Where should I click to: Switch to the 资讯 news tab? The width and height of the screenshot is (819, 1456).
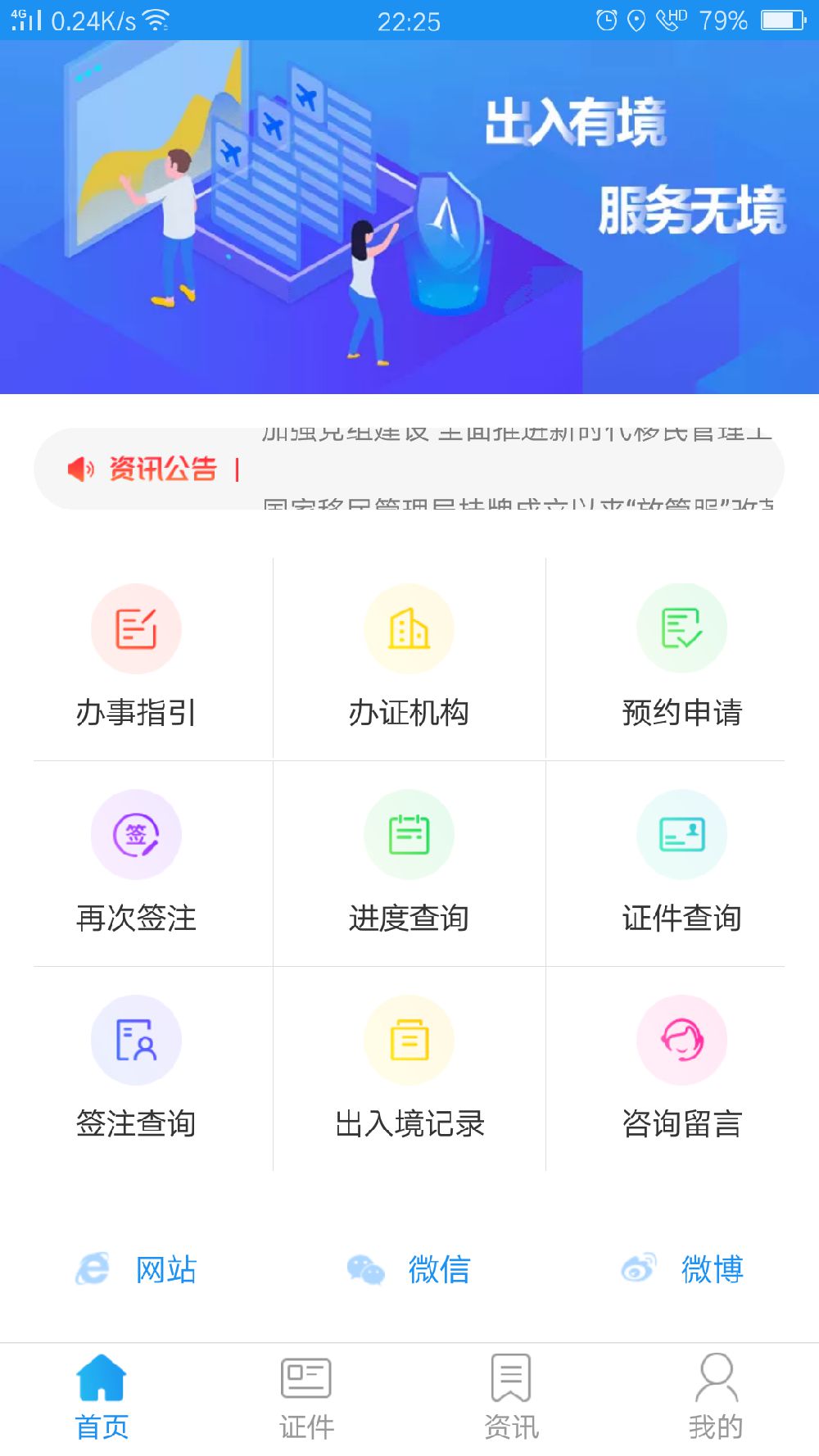(x=511, y=1399)
